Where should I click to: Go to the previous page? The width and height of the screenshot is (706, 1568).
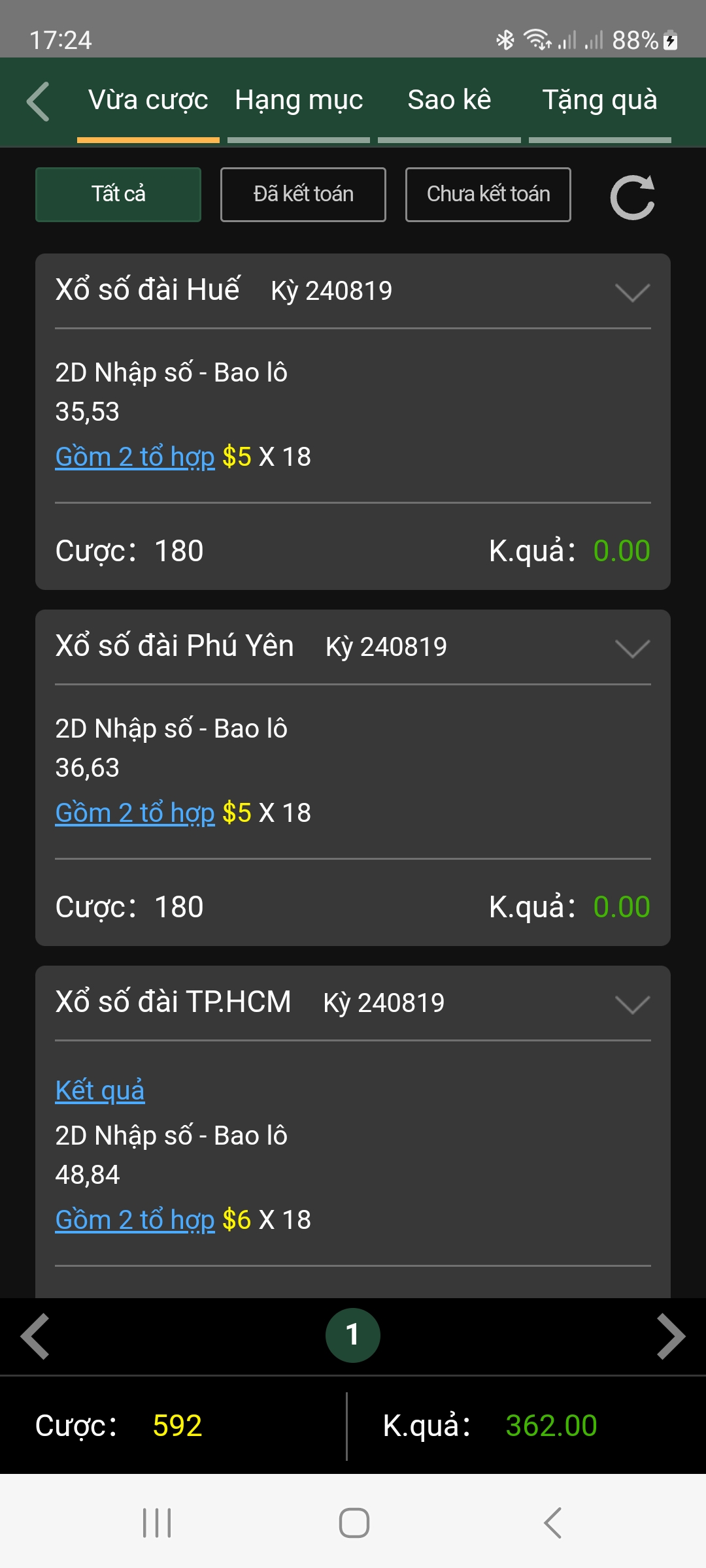pyautogui.click(x=35, y=1336)
